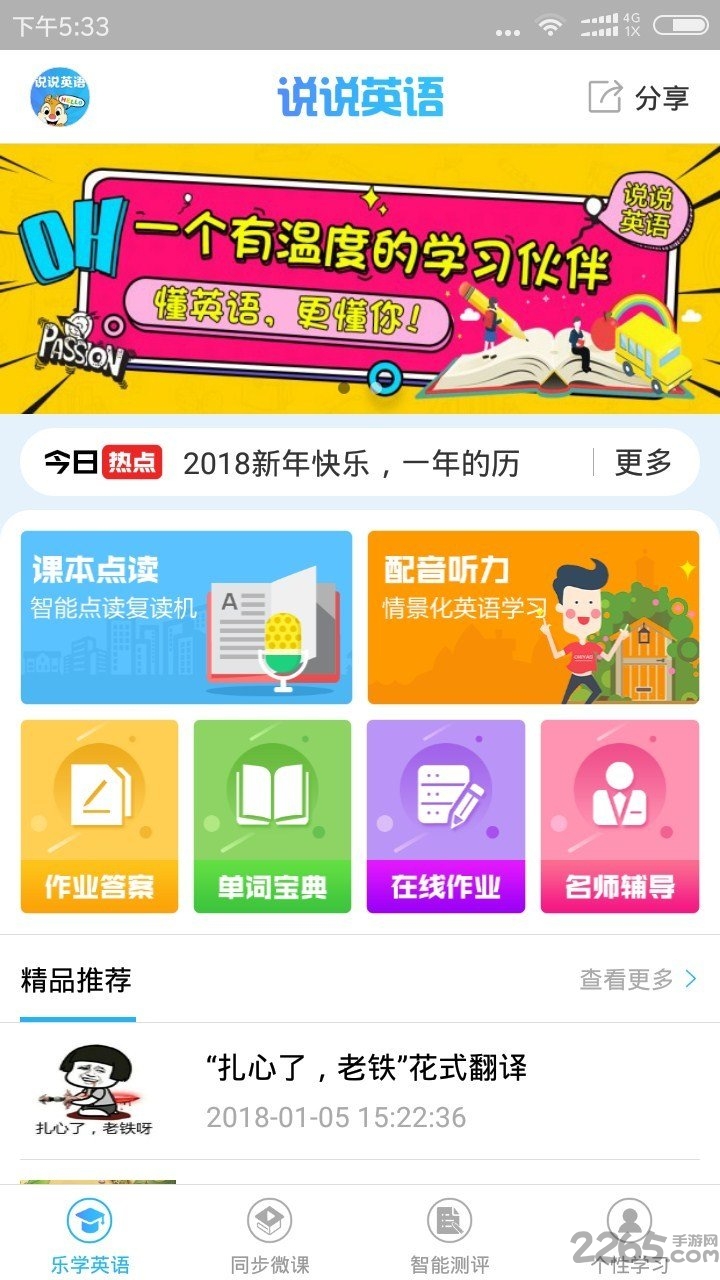Switch to the 同步微课 tab
This screenshot has height=1280, width=720.
point(270,1236)
